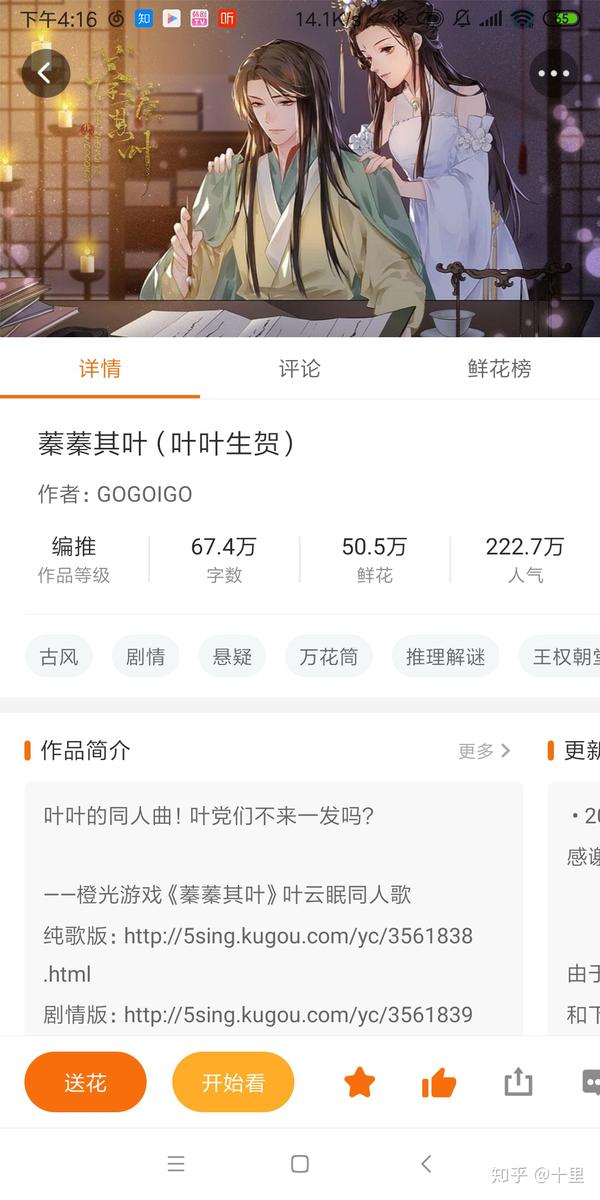Start the game via 开始看
The width and height of the screenshot is (600, 1200).
[x=233, y=1082]
